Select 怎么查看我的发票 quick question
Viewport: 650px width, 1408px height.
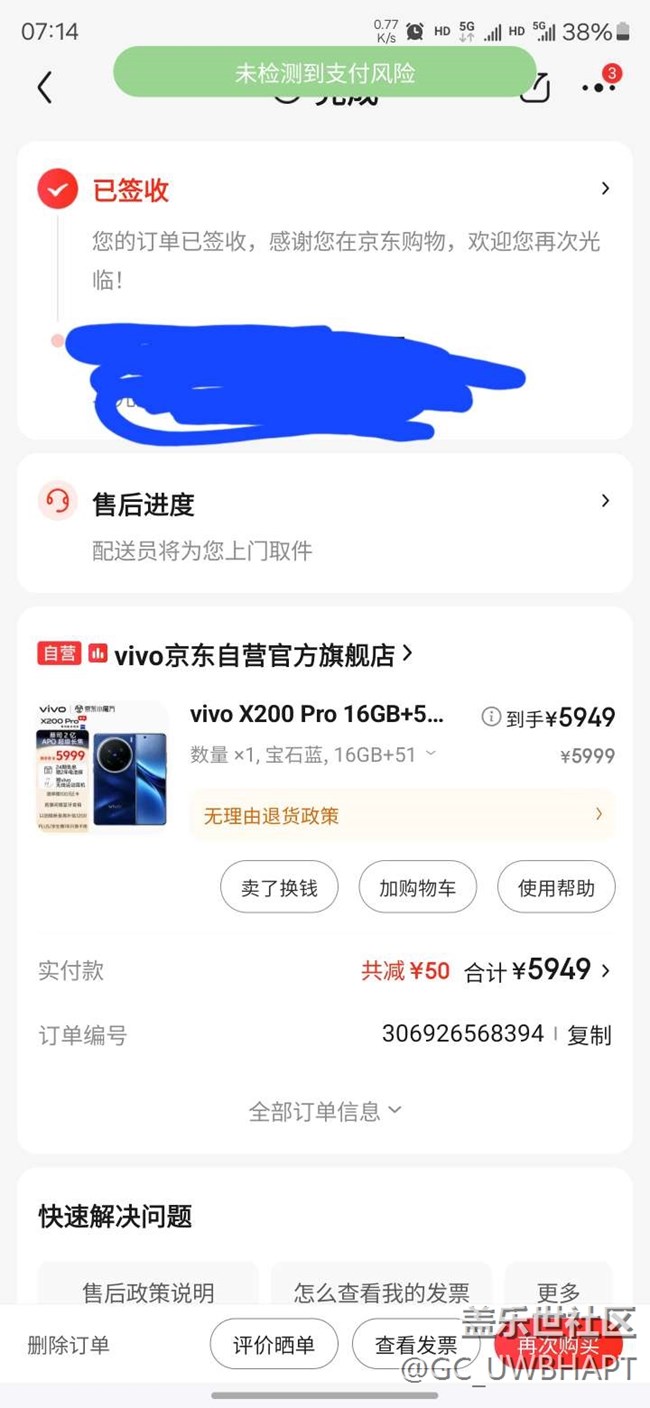point(381,1292)
